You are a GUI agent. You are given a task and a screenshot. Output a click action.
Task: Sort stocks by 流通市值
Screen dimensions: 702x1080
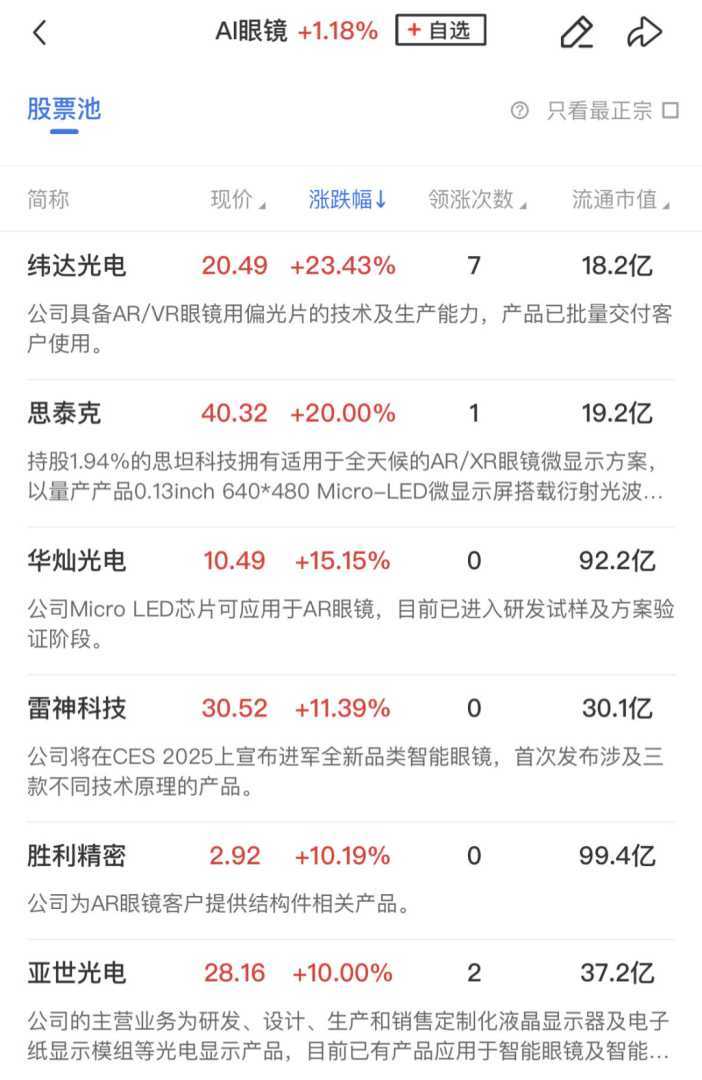point(620,199)
